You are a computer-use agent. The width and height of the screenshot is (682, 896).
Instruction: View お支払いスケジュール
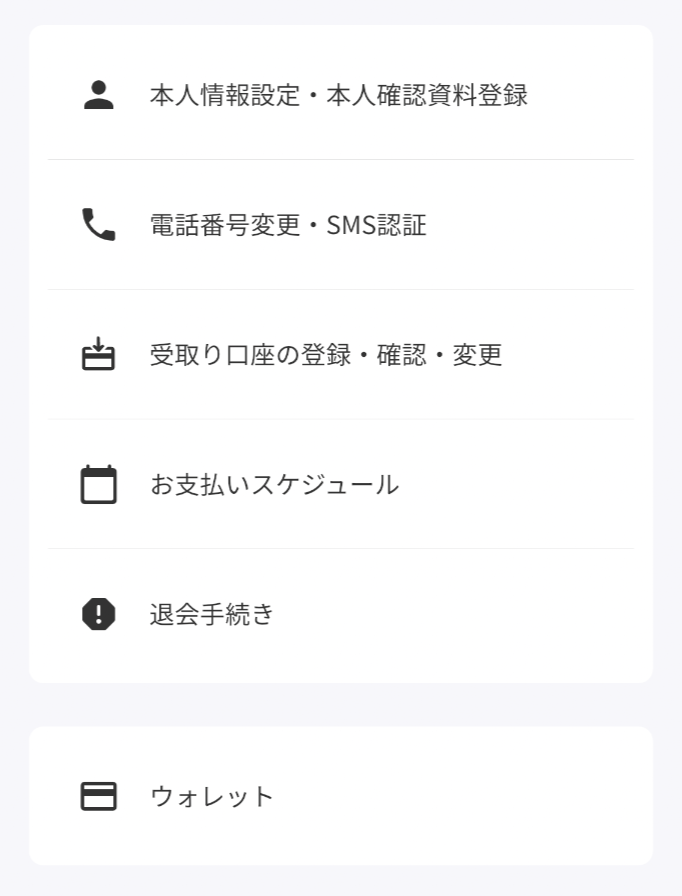point(274,485)
